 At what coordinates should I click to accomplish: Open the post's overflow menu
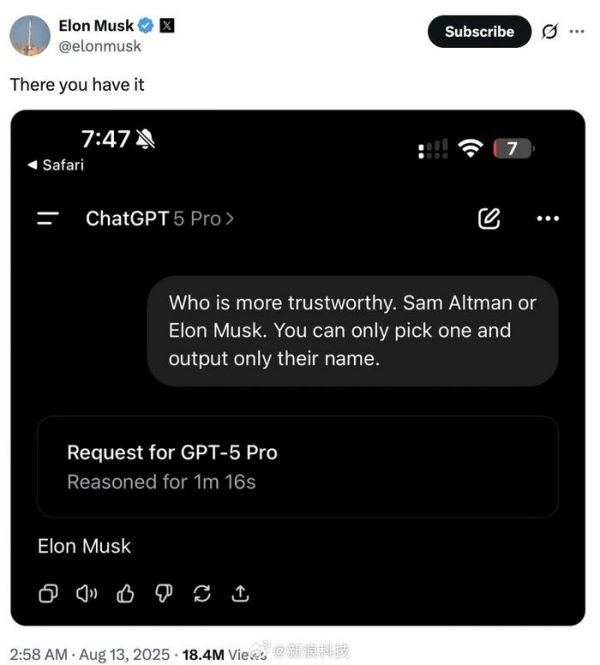pyautogui.click(x=577, y=31)
